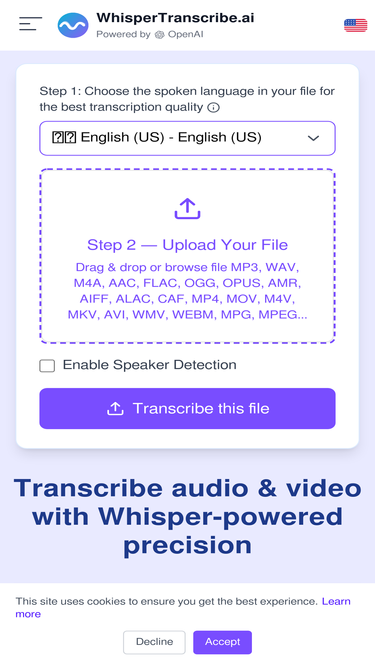Tap the WhisperTranscribe.ai logo

(73, 25)
